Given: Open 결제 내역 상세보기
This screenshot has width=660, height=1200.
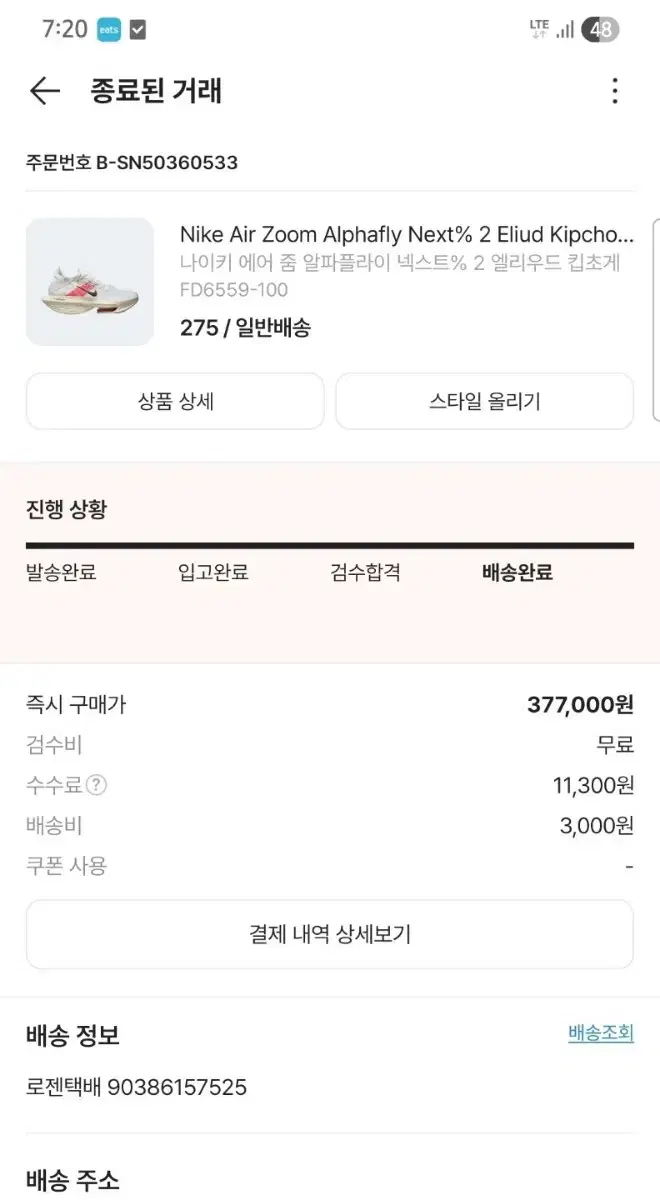Looking at the screenshot, I should (330, 934).
